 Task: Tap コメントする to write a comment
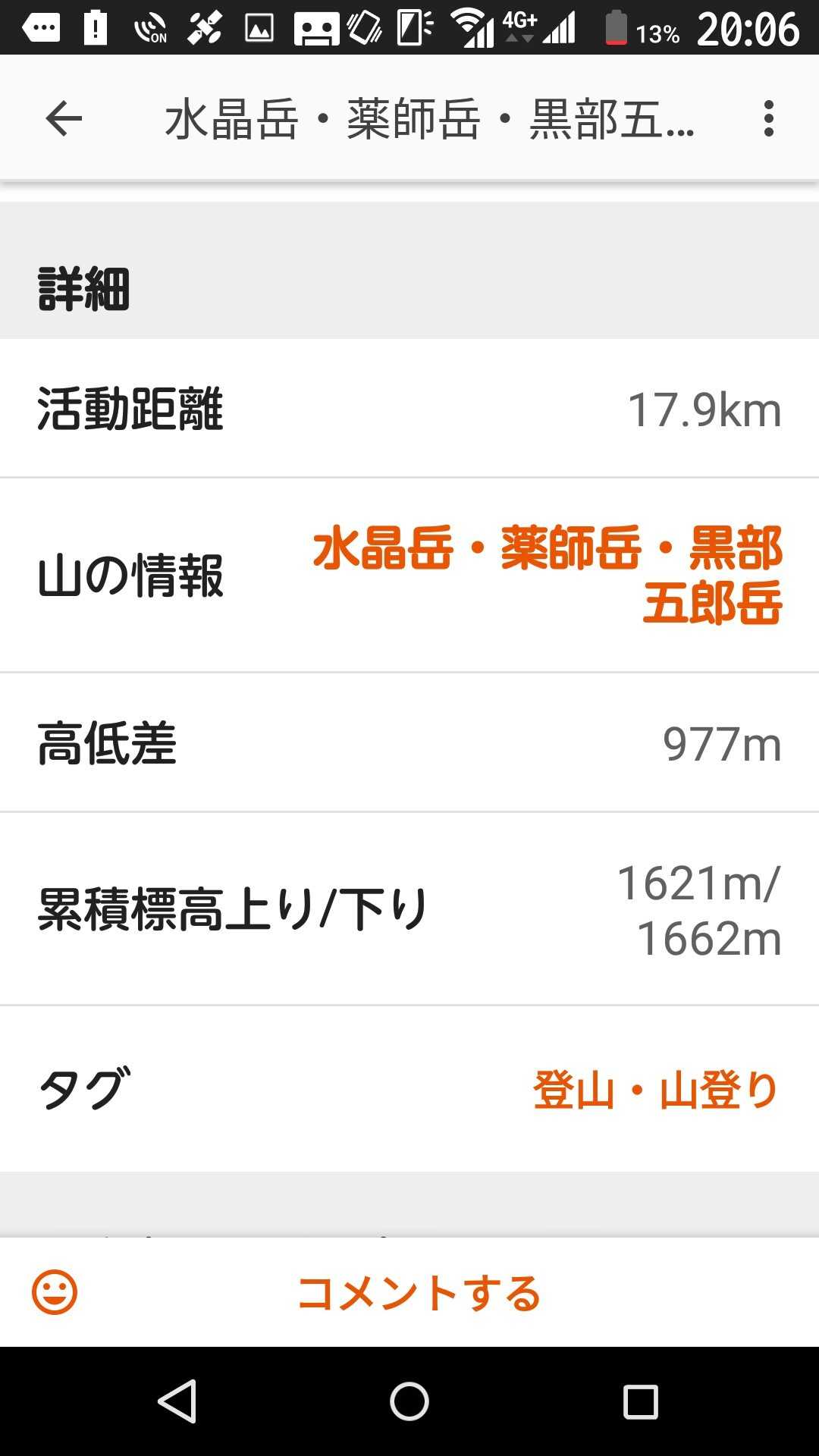(419, 1293)
